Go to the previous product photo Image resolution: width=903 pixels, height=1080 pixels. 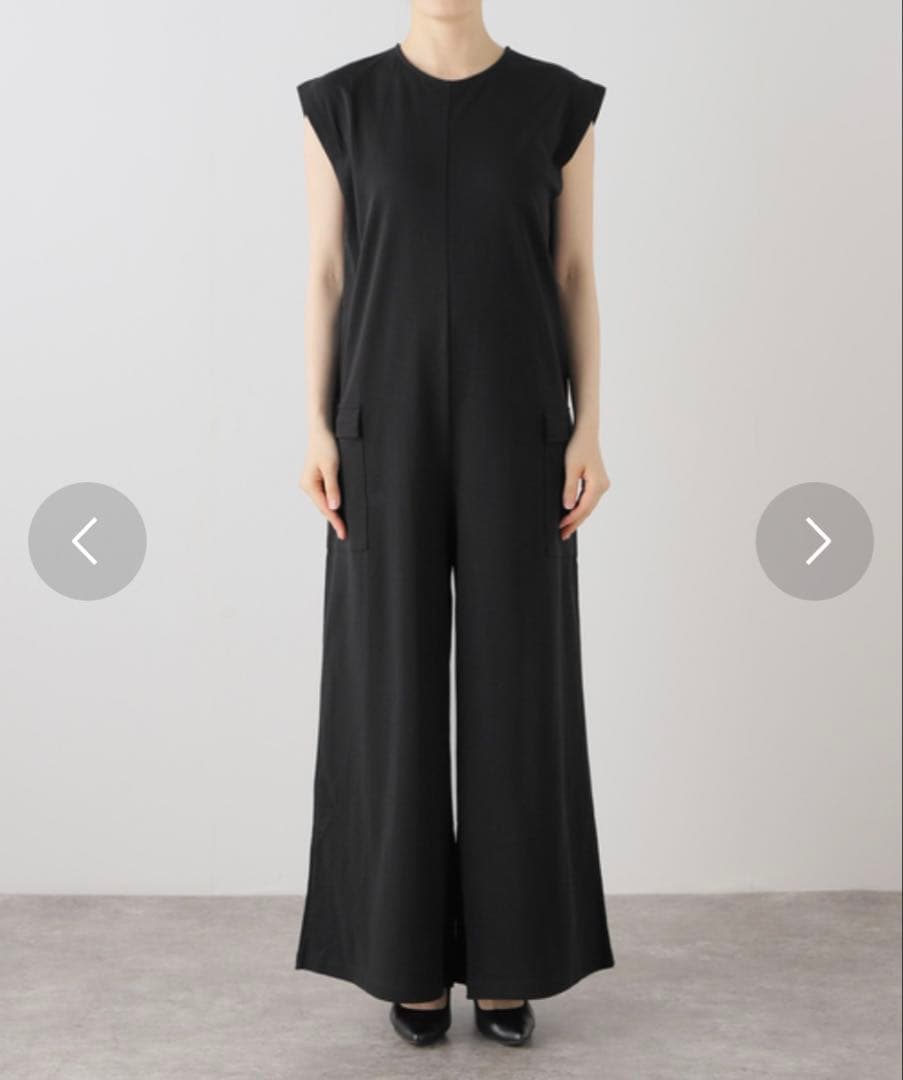point(87,541)
